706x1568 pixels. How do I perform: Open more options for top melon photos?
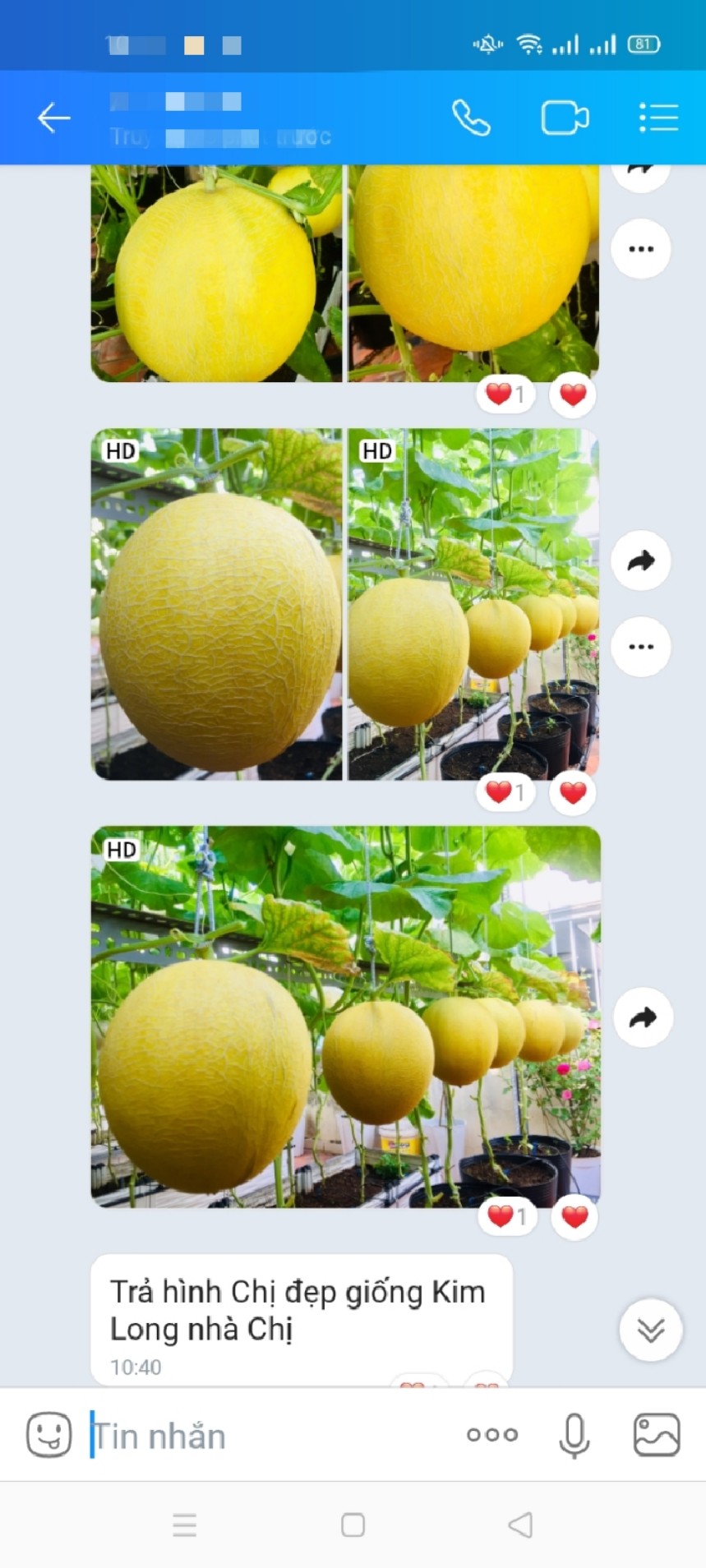pos(641,249)
